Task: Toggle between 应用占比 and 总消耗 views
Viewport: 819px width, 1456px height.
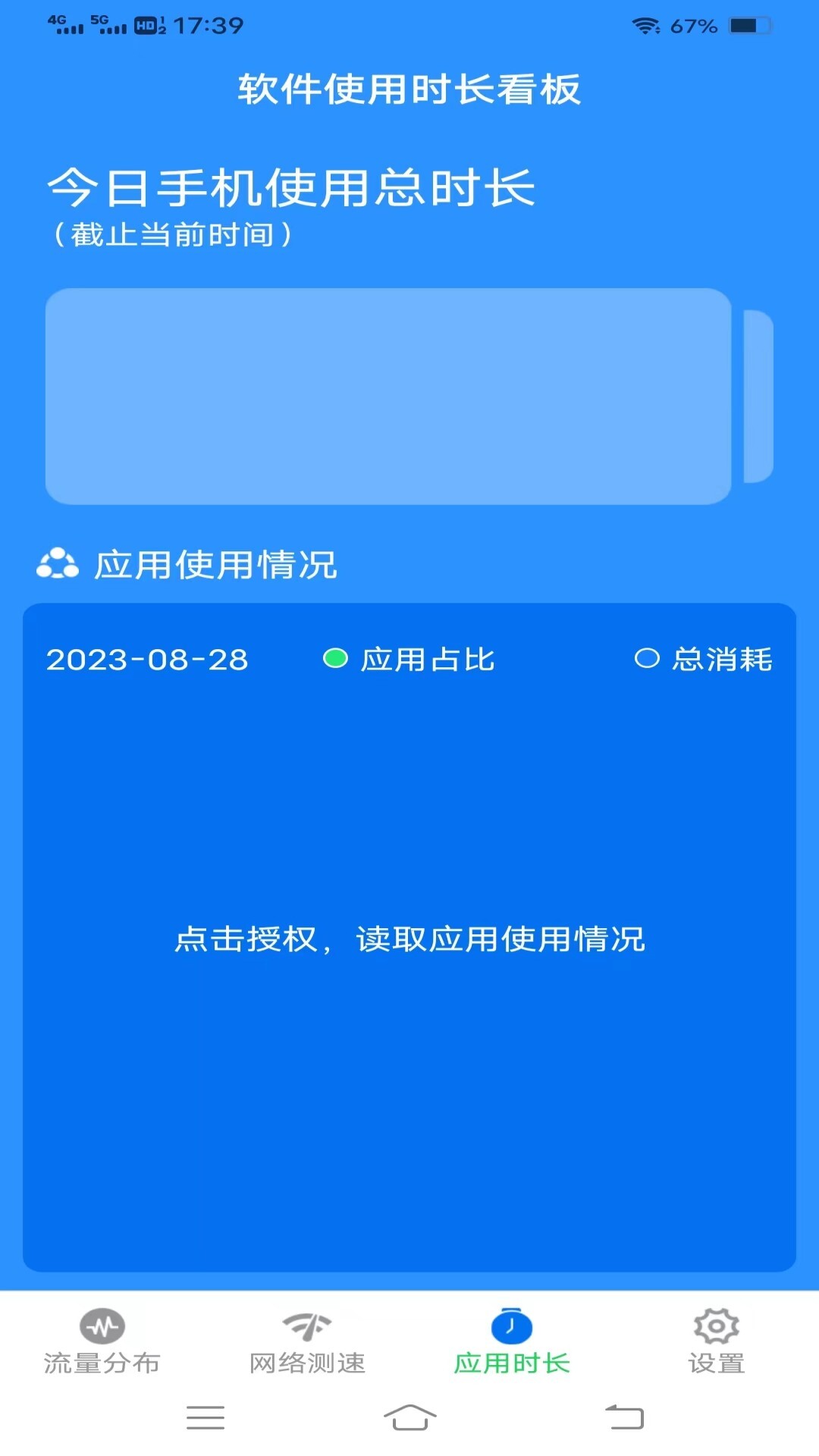Action: (648, 659)
